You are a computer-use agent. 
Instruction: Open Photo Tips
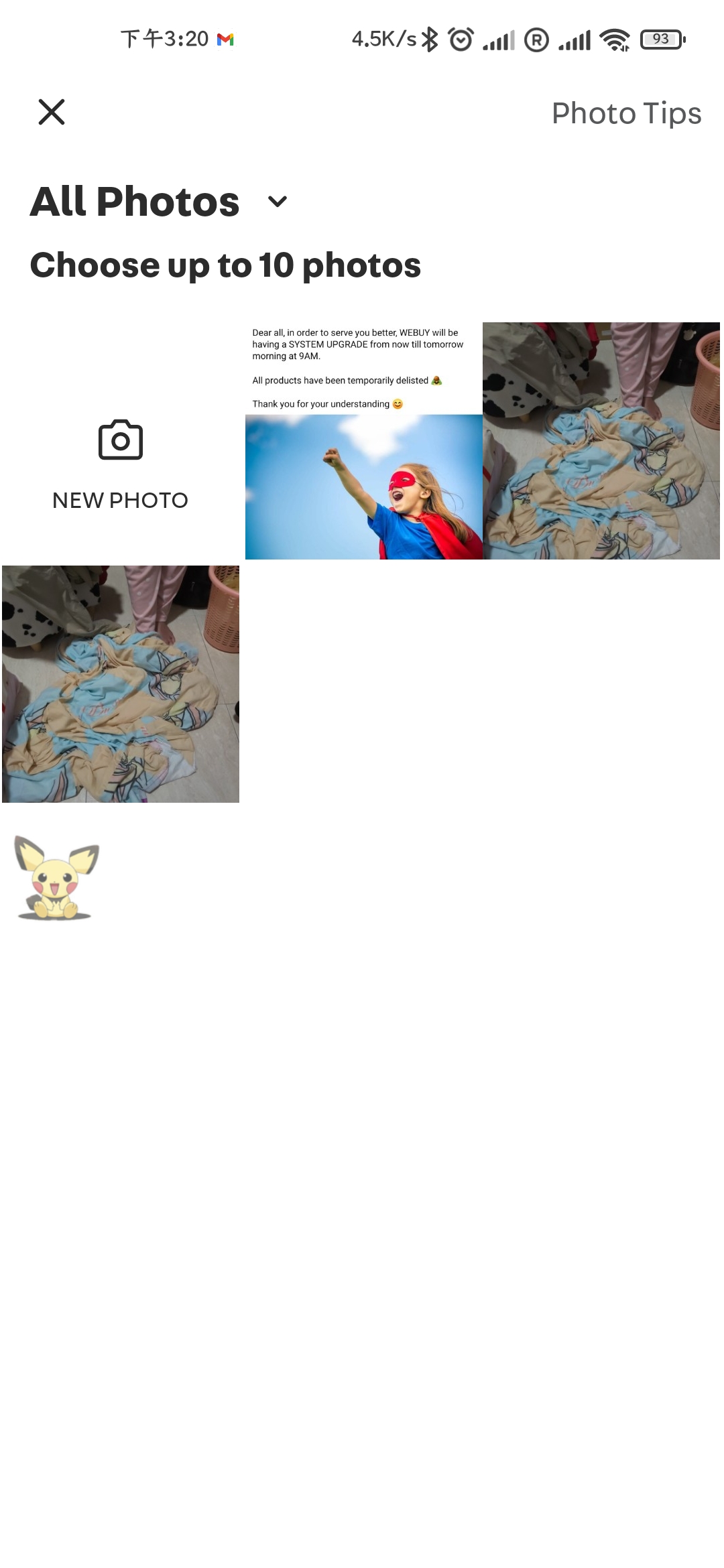626,113
